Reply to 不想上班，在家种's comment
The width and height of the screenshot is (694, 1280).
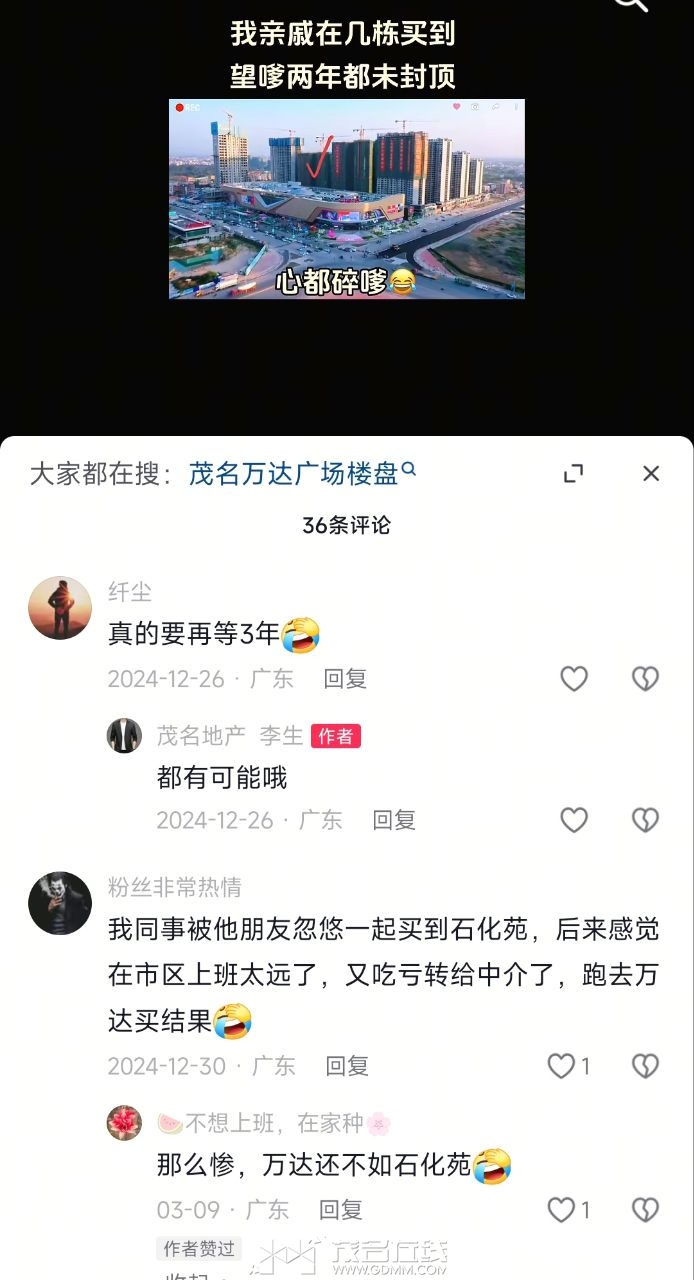pyautogui.click(x=341, y=1210)
